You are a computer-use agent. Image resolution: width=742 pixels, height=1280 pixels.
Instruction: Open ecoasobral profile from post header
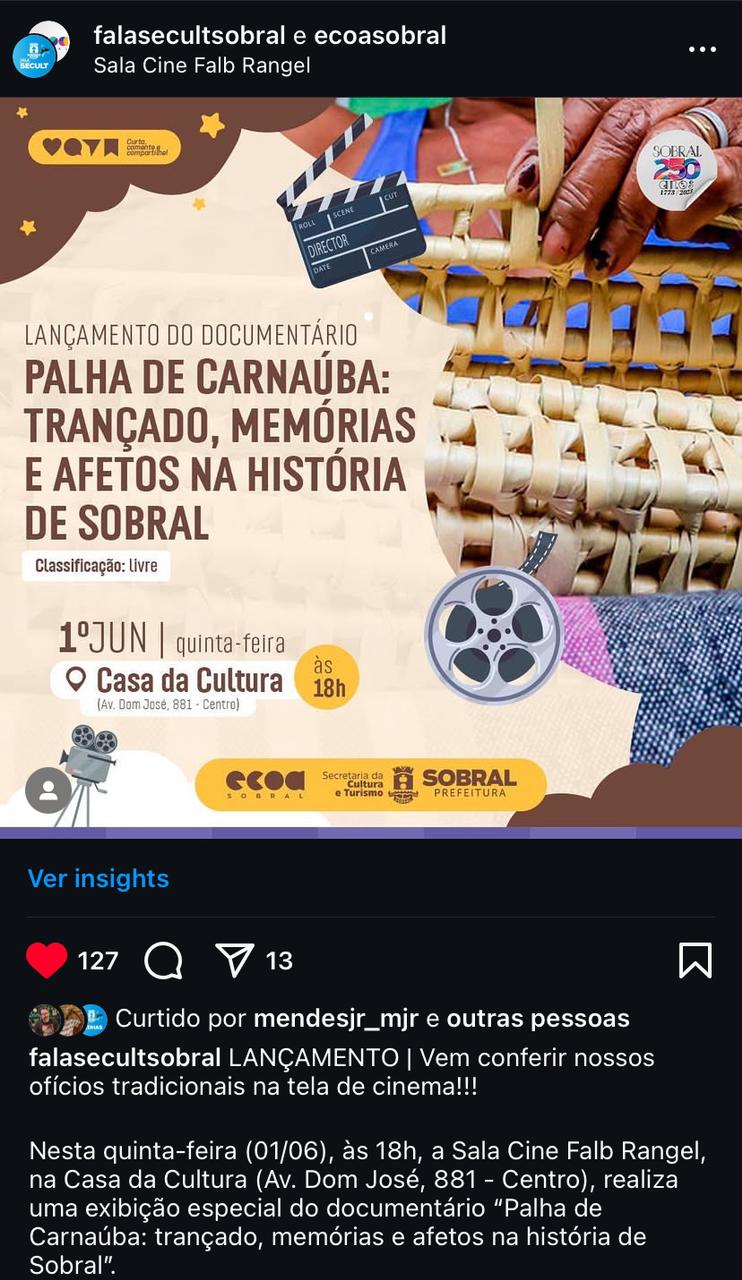[x=380, y=36]
